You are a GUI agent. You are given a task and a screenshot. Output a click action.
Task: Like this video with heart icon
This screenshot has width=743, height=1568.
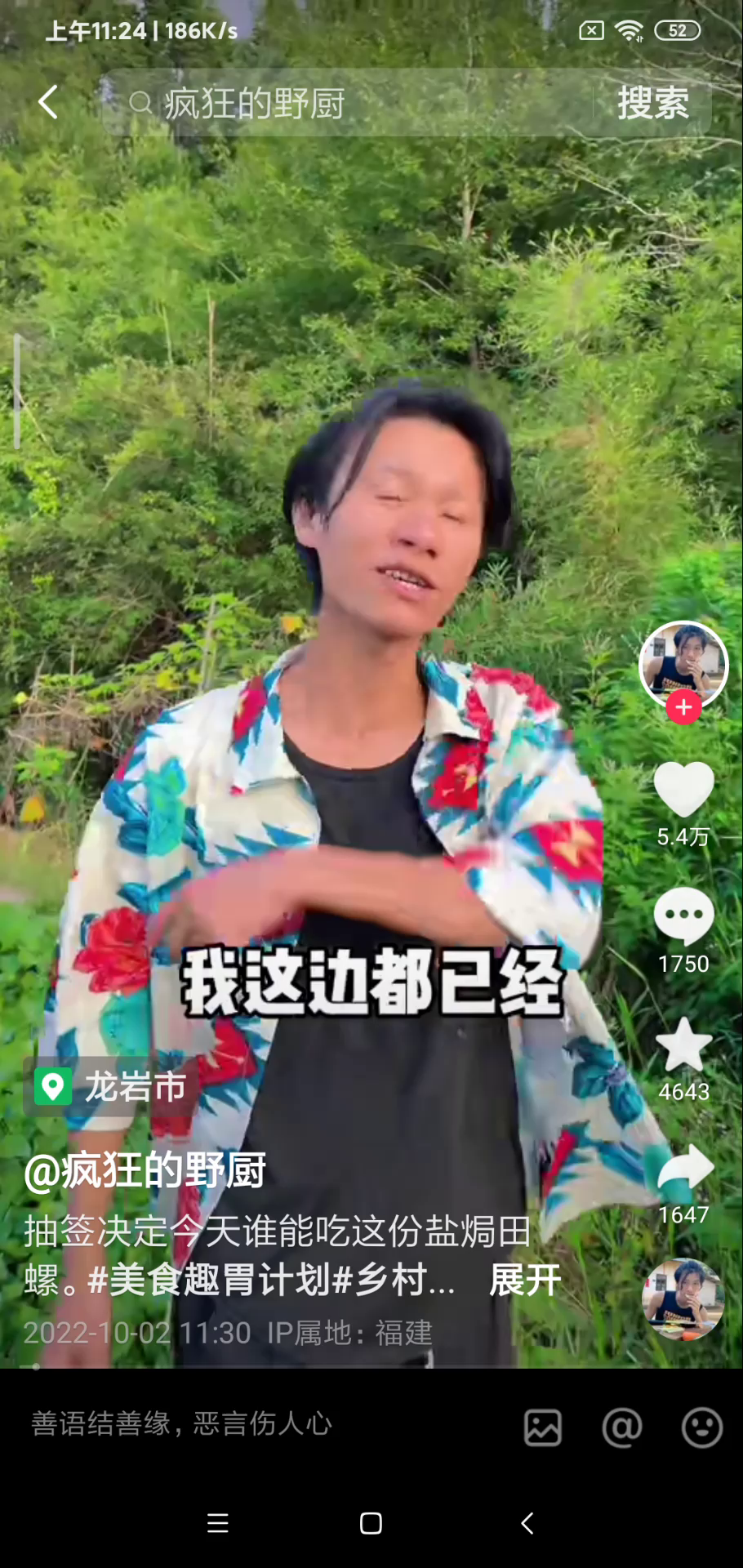(683, 789)
